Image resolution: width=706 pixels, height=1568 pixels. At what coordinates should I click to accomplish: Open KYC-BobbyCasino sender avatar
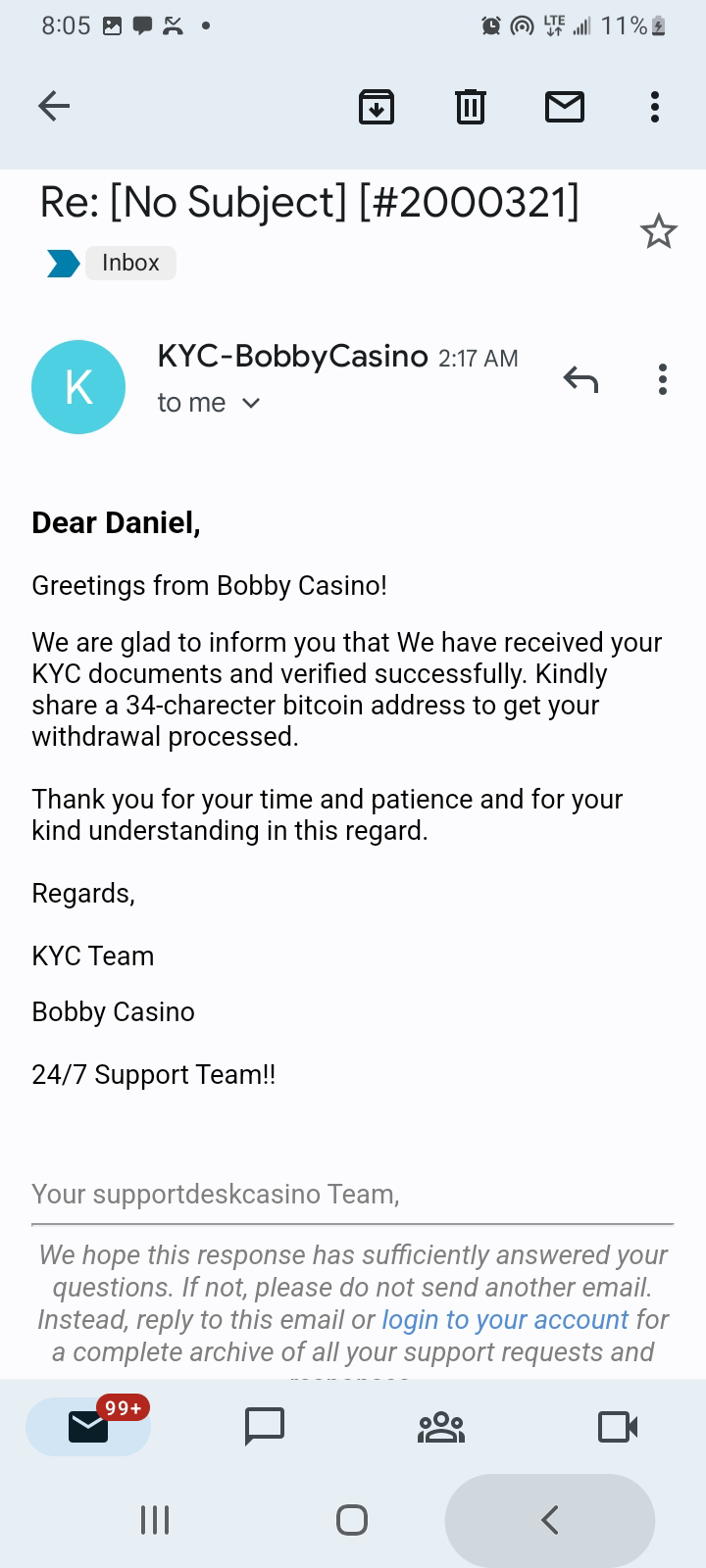(x=78, y=387)
